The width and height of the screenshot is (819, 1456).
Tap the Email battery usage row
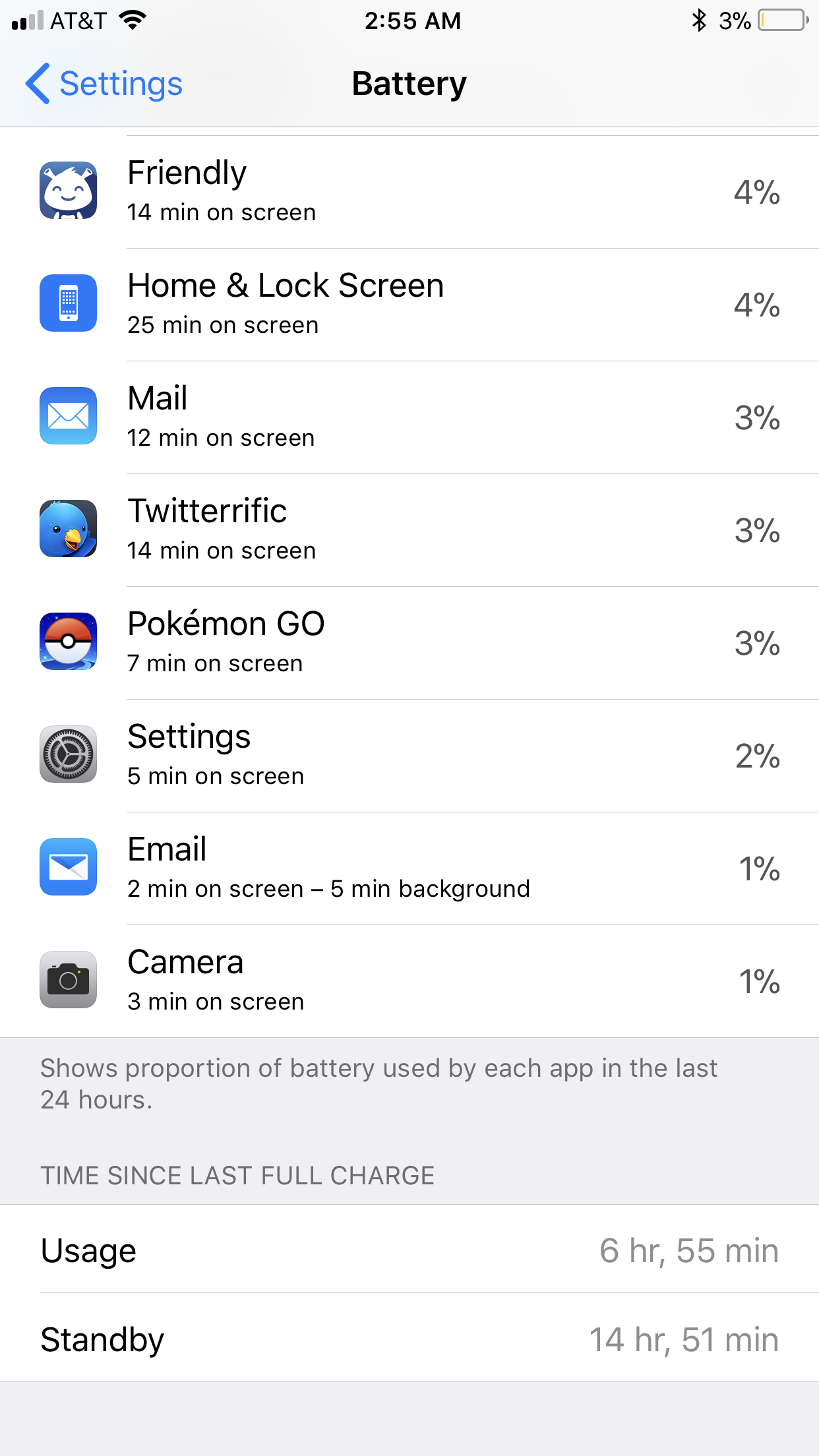tap(409, 868)
